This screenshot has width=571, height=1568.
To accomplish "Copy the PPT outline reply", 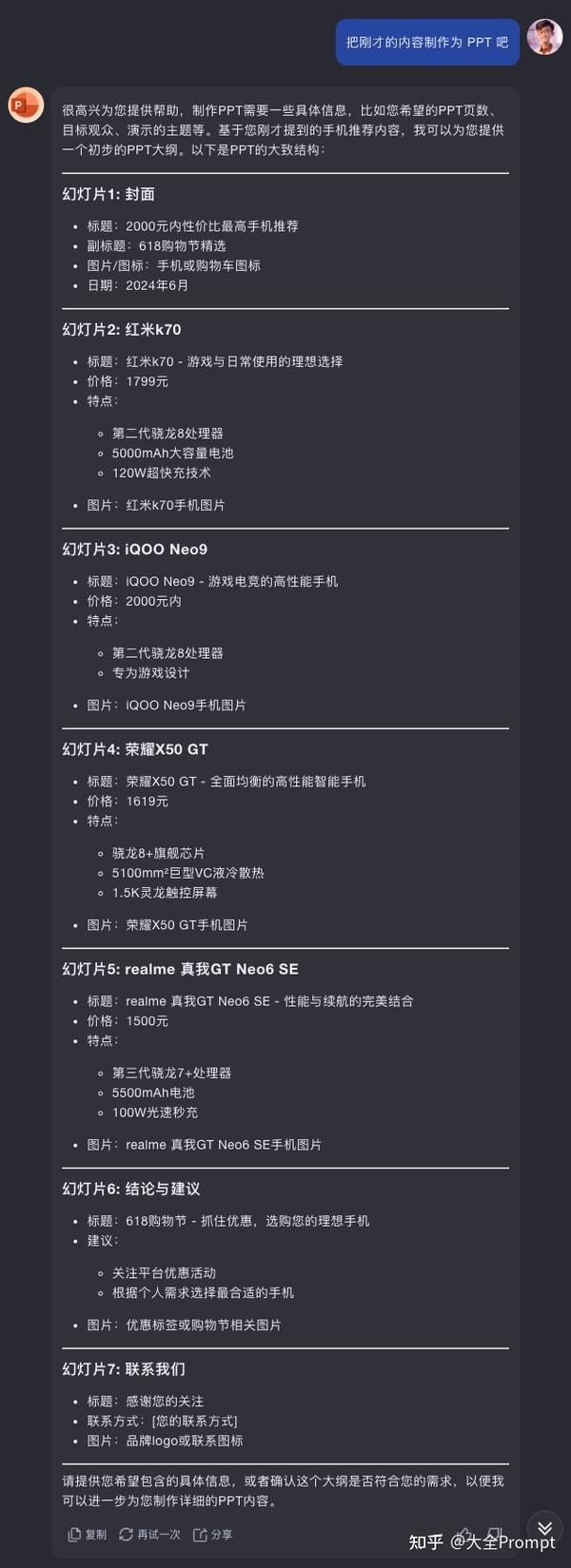I will pos(87,1534).
